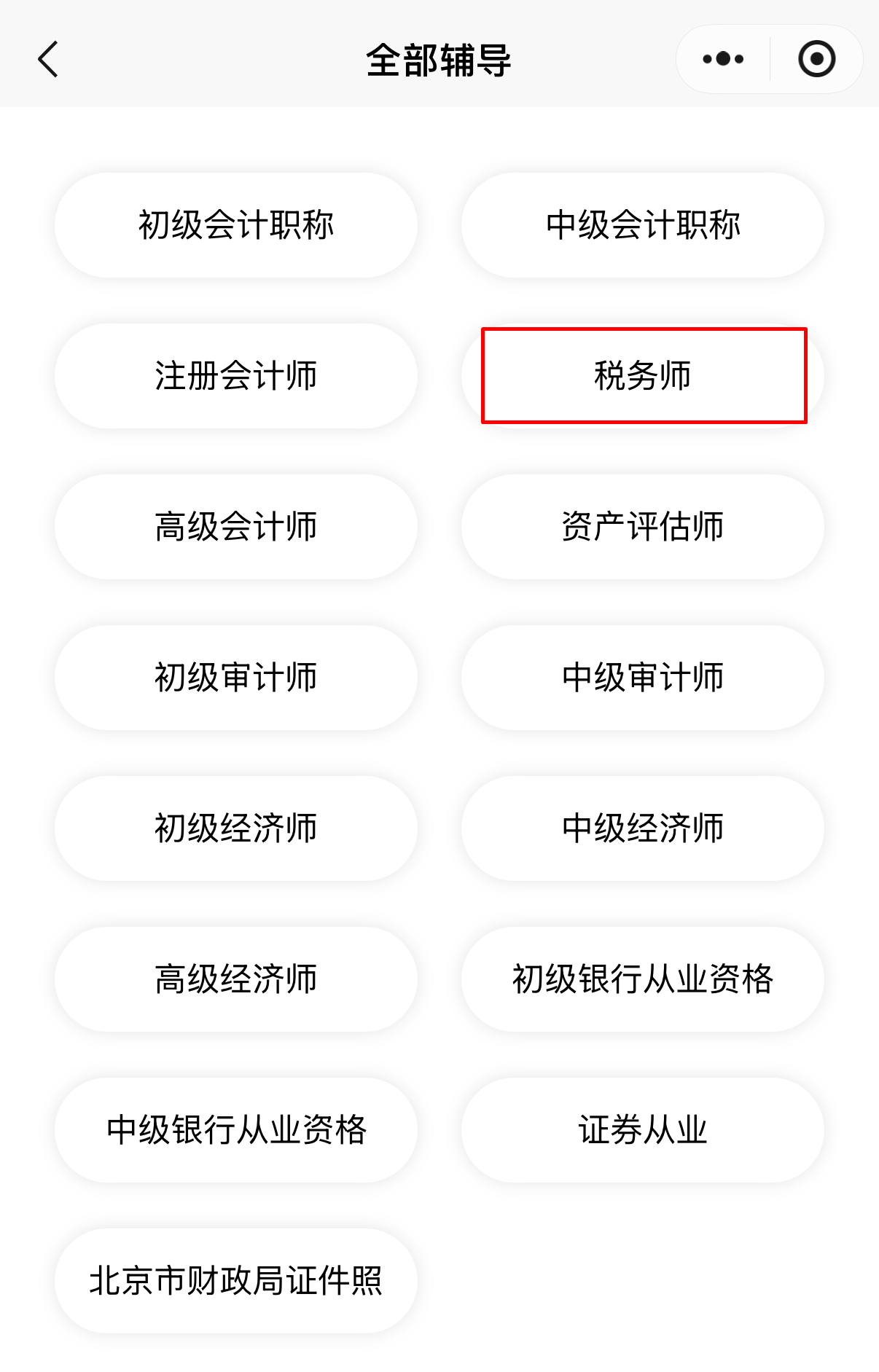This screenshot has height=1372, width=879.
Task: Open 初级经济师 tutoring
Action: click(236, 828)
